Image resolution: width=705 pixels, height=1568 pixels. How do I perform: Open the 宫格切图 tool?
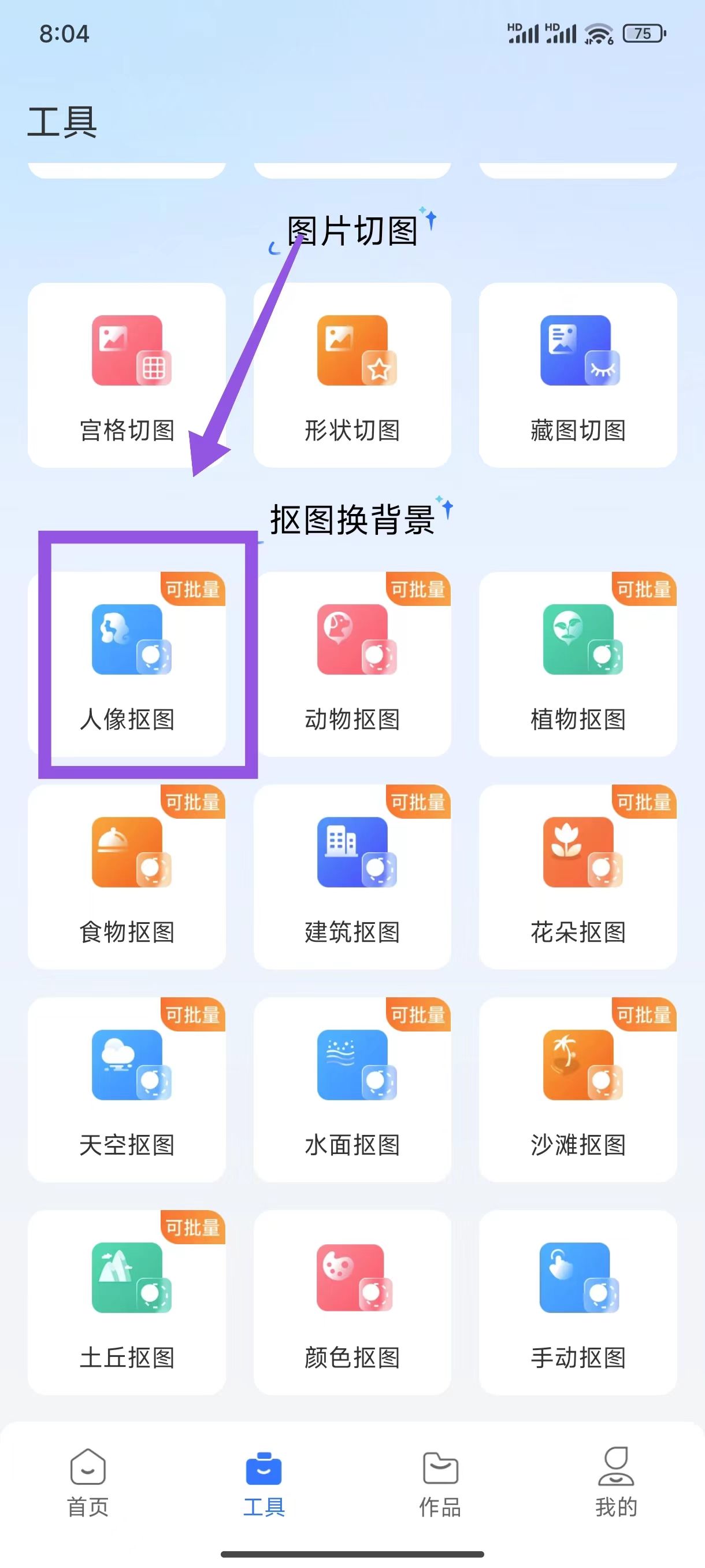(x=127, y=375)
